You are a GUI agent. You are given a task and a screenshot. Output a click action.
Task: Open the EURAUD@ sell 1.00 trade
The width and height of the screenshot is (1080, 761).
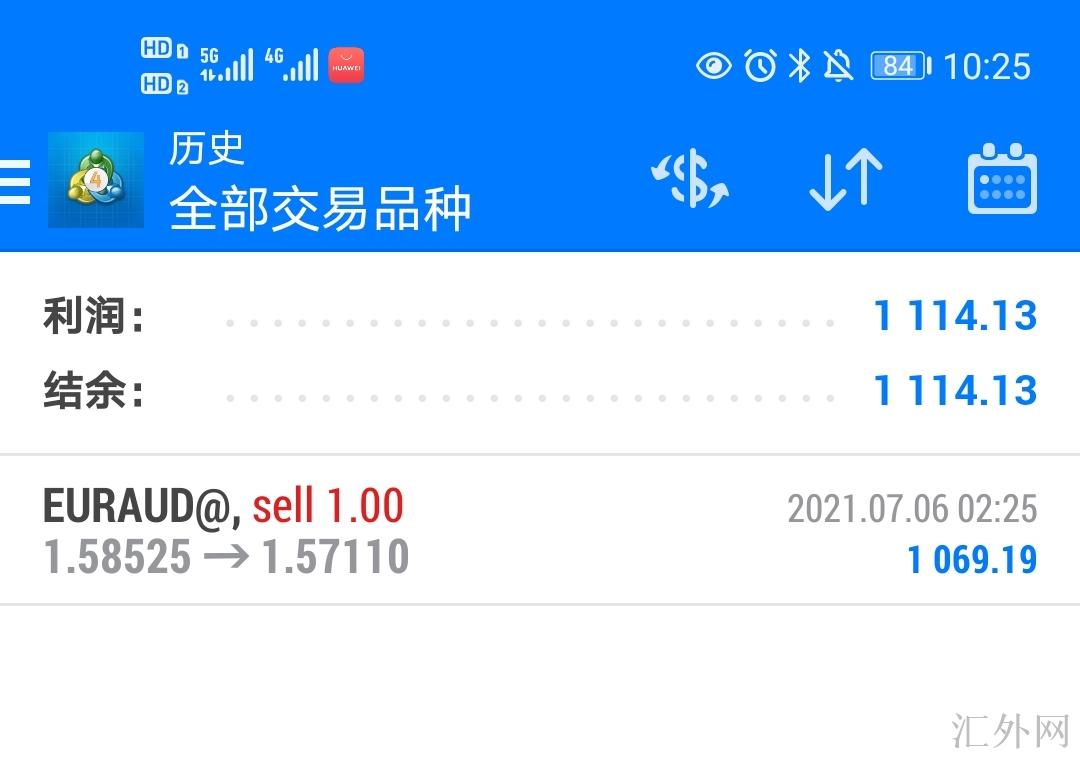[540, 531]
